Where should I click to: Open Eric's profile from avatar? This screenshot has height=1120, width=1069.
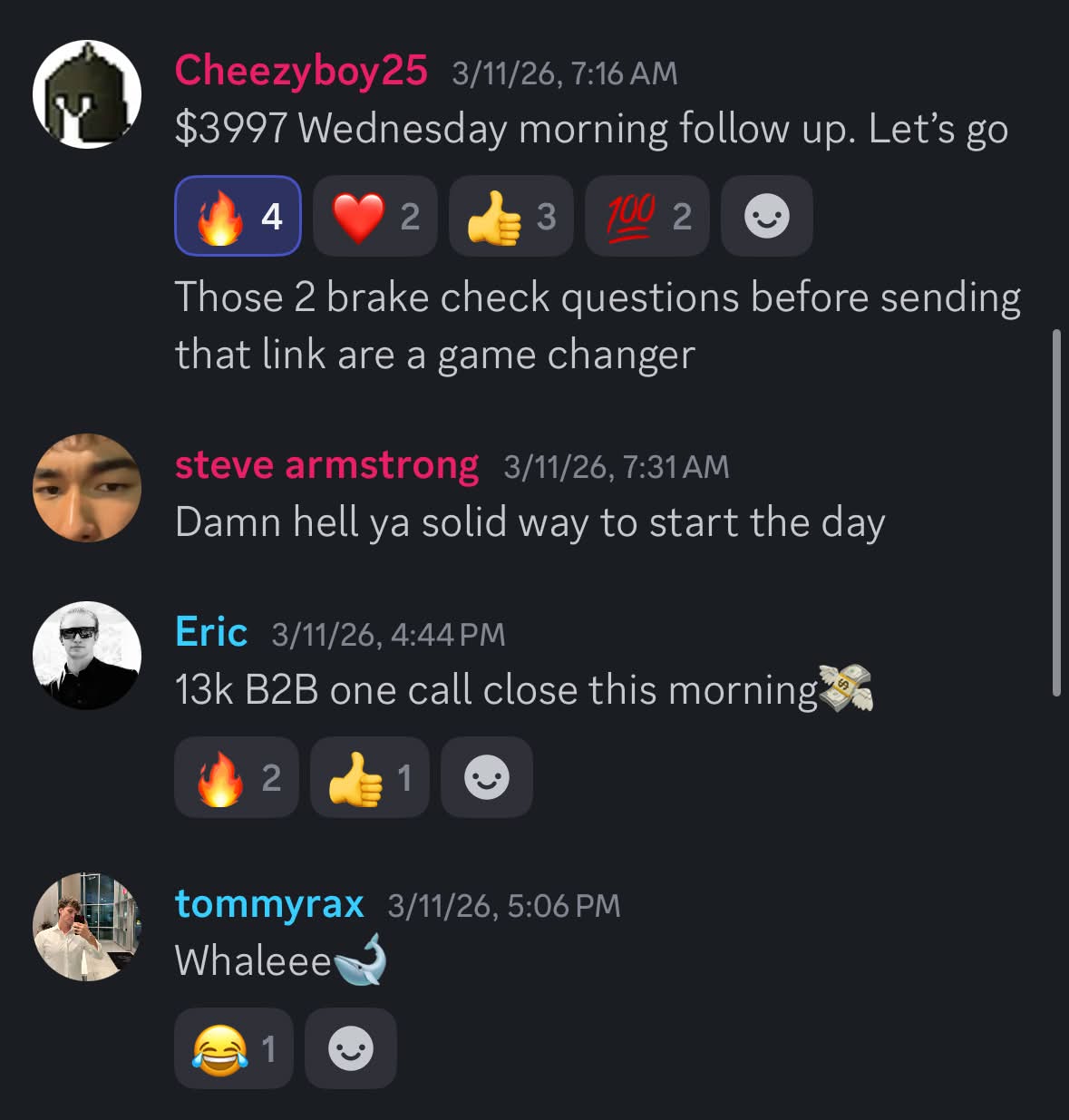[87, 656]
